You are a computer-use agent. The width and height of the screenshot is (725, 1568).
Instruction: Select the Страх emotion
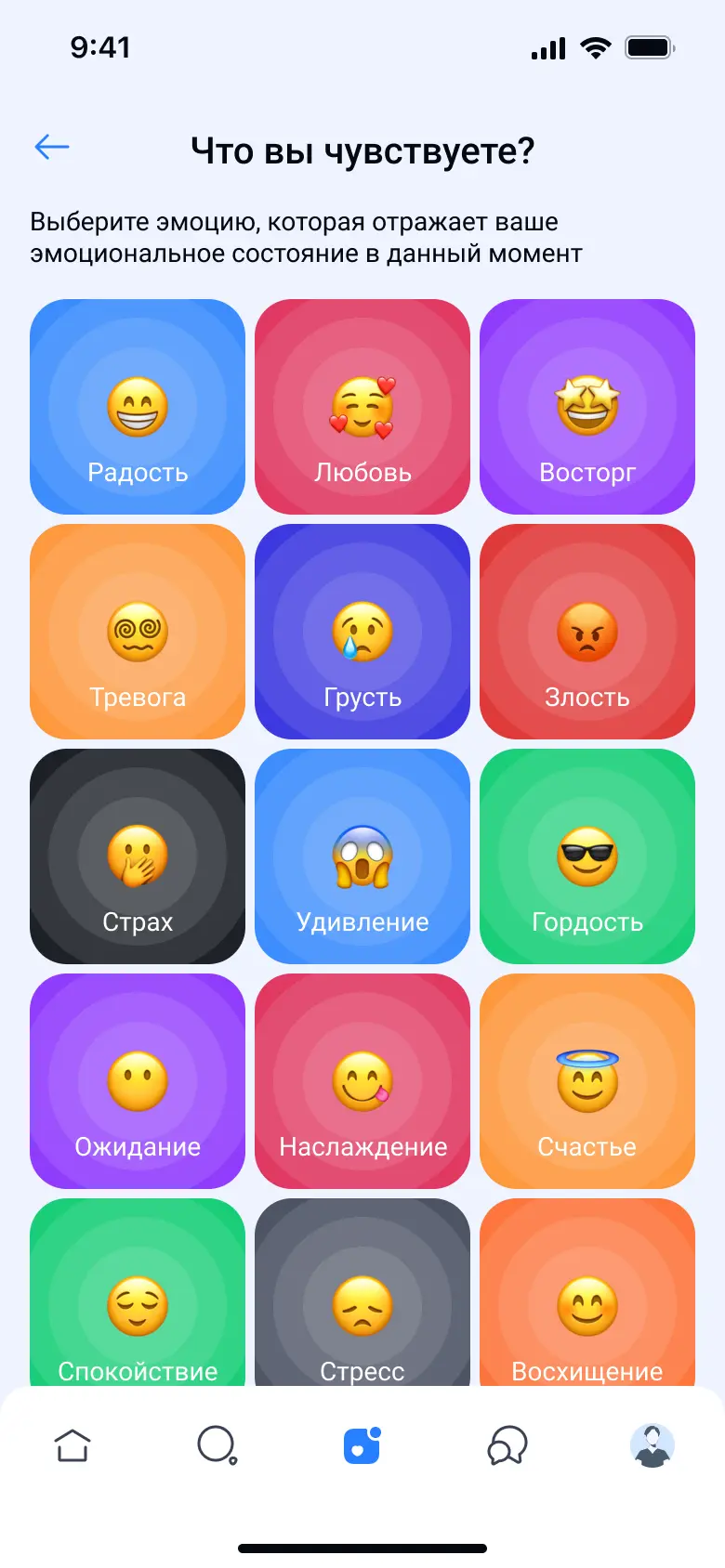click(138, 856)
